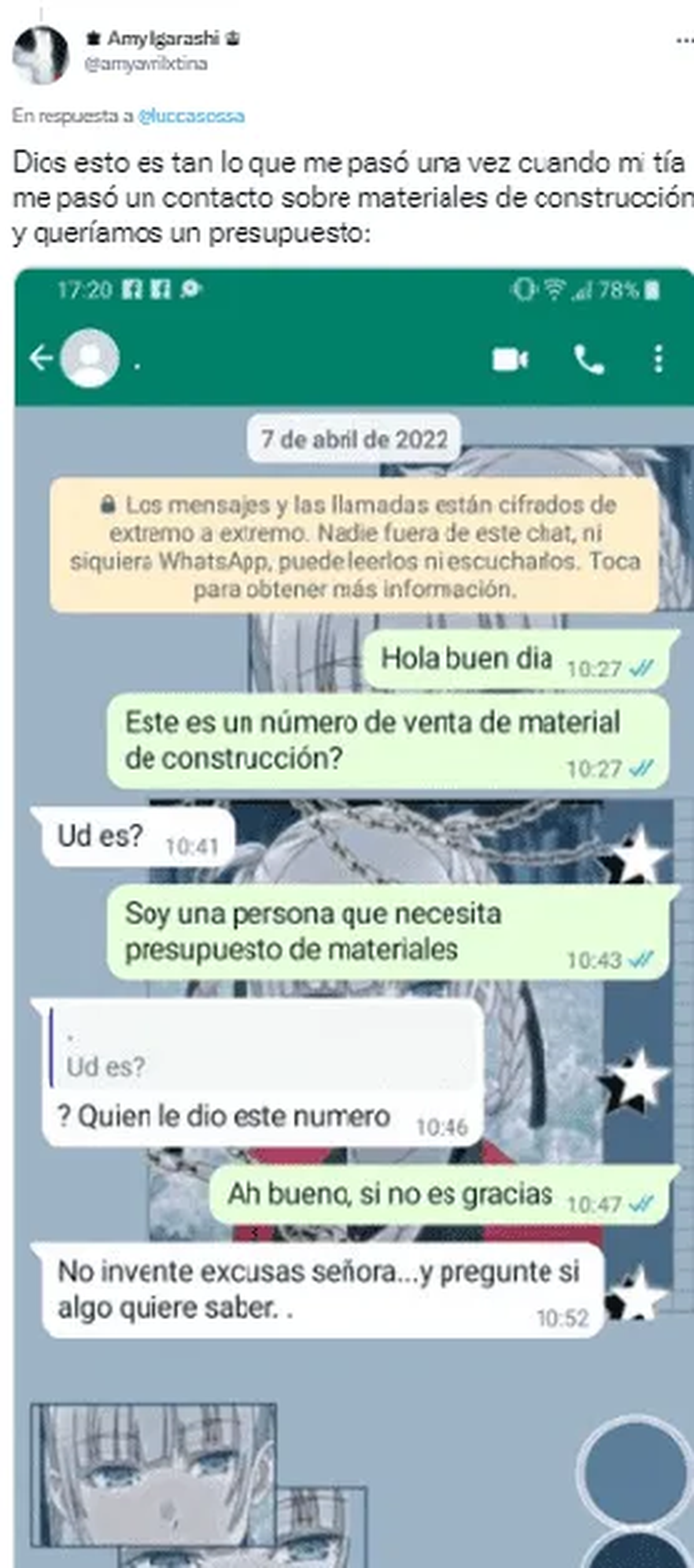
Task: Open the tweet's overflow menu
Action: (685, 40)
